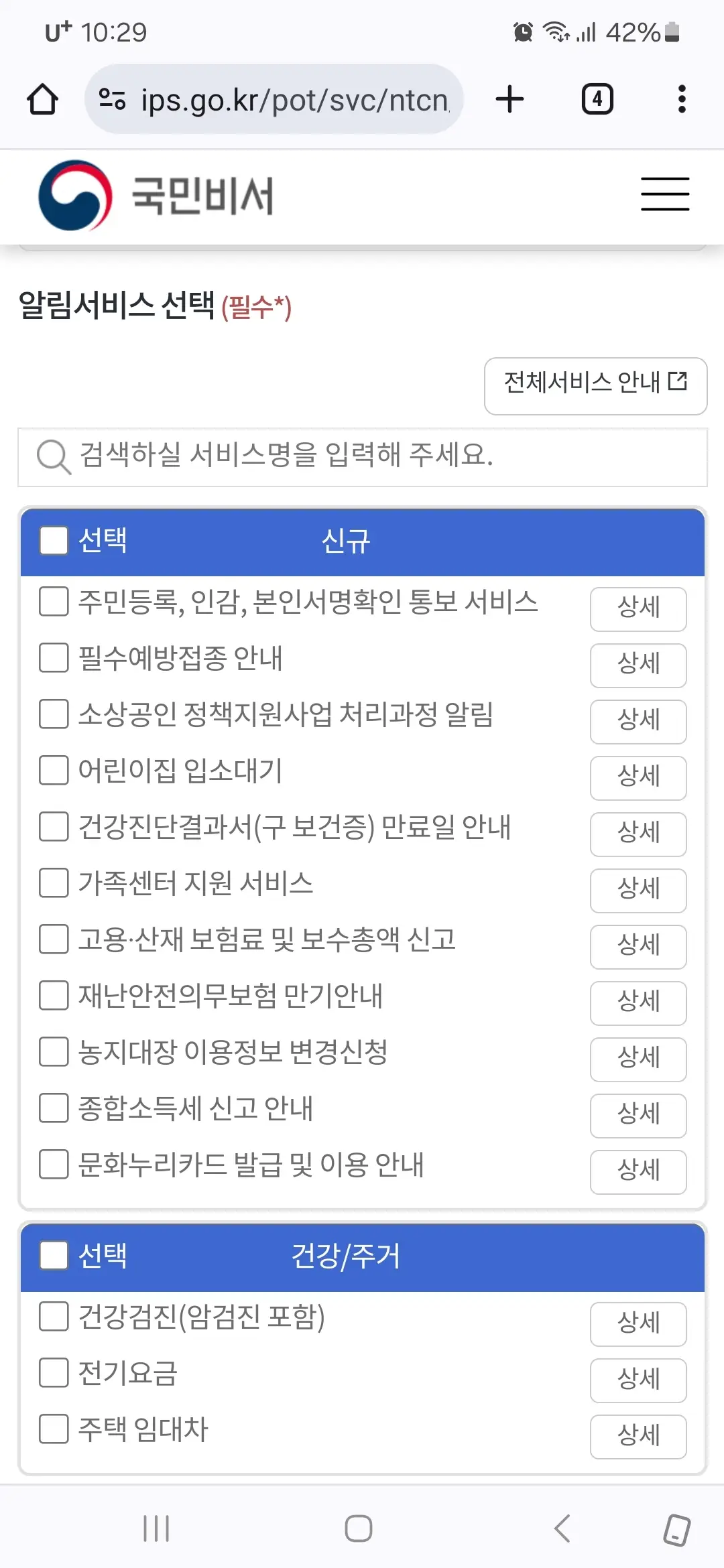Open a new tab with the plus icon

point(509,98)
